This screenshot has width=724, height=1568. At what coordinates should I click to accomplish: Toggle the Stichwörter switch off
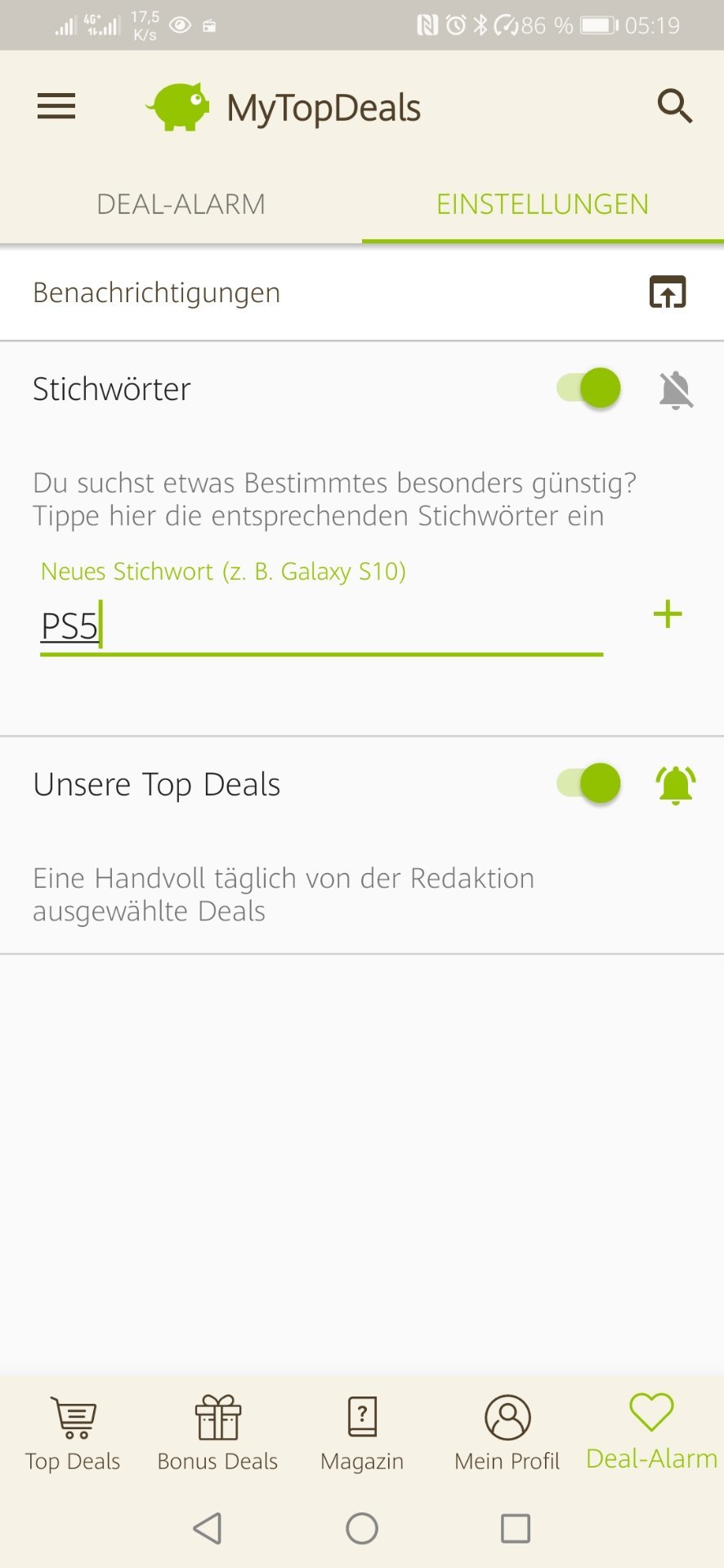pyautogui.click(x=590, y=388)
